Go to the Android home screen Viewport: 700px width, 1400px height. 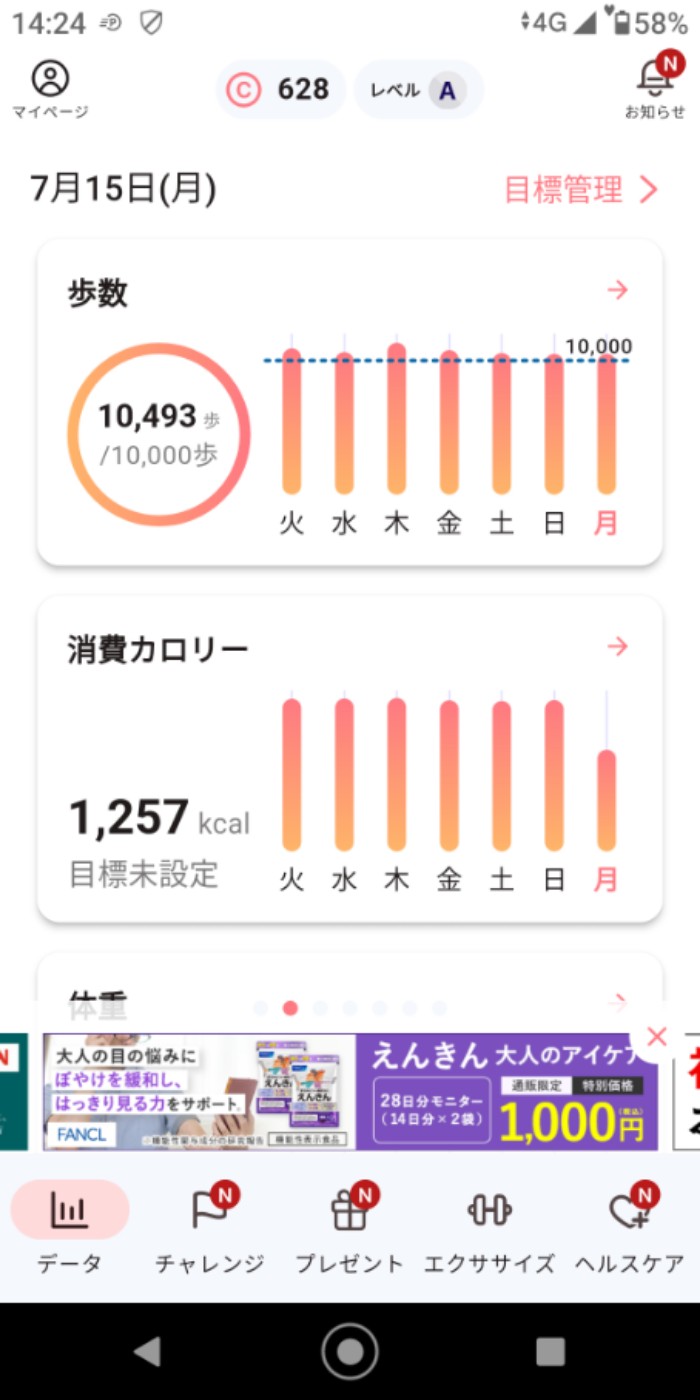tap(350, 1351)
